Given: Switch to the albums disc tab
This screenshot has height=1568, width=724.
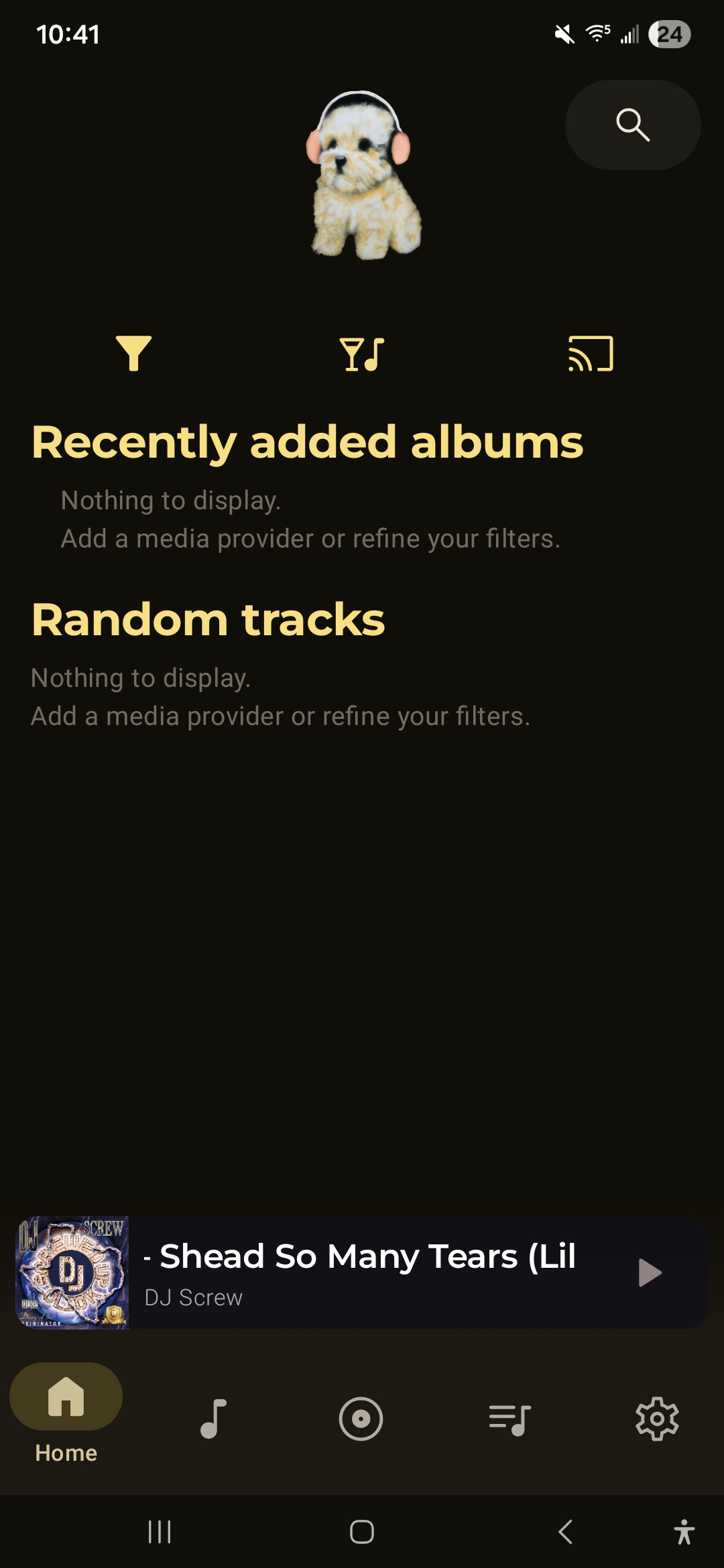Looking at the screenshot, I should [x=361, y=1418].
